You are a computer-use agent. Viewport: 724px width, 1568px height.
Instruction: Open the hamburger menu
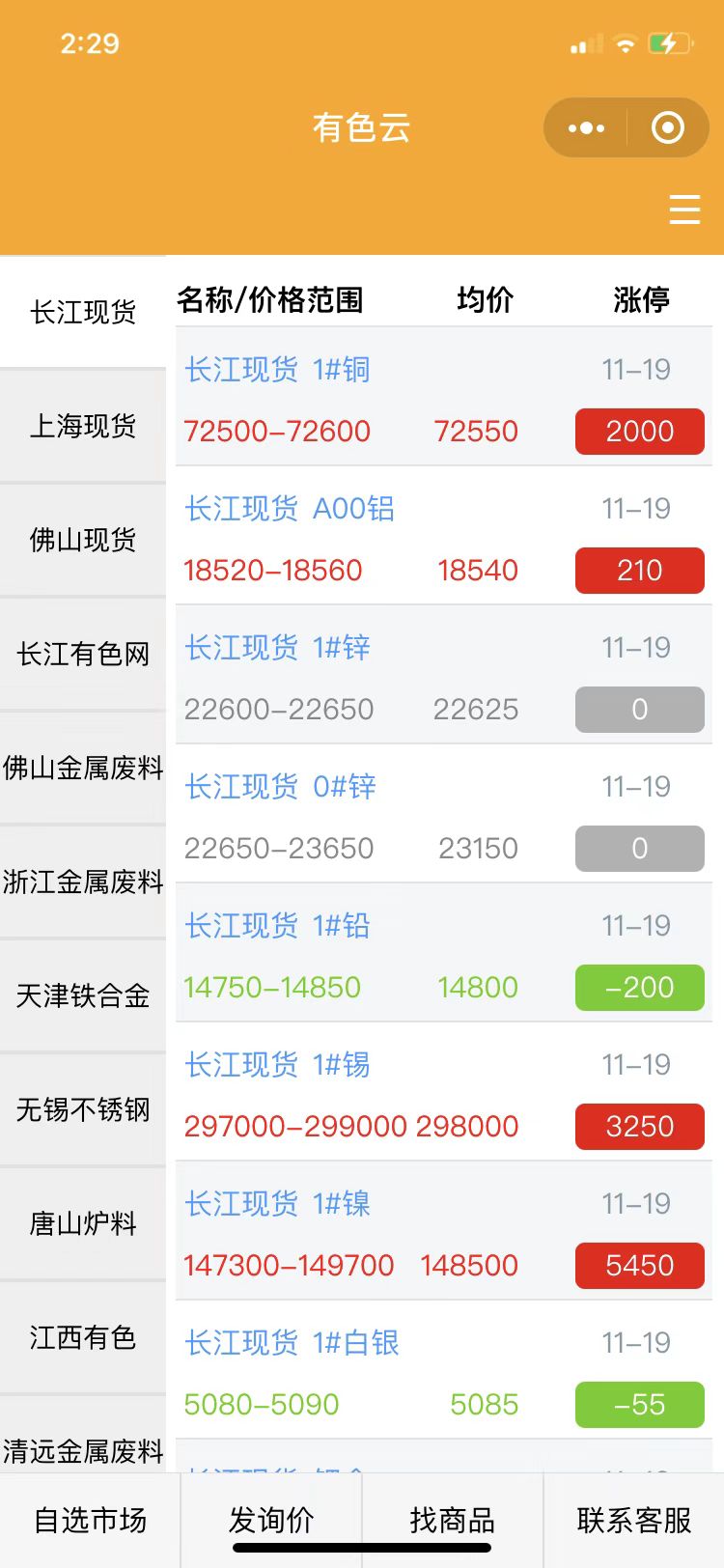click(x=684, y=209)
